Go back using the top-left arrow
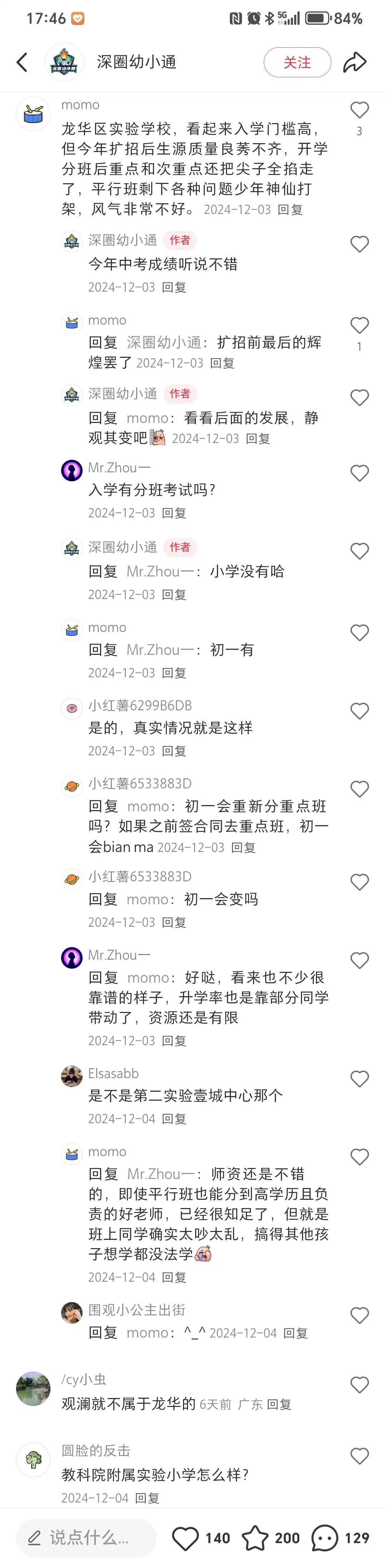Image resolution: width=386 pixels, height=1568 pixels. point(23,62)
